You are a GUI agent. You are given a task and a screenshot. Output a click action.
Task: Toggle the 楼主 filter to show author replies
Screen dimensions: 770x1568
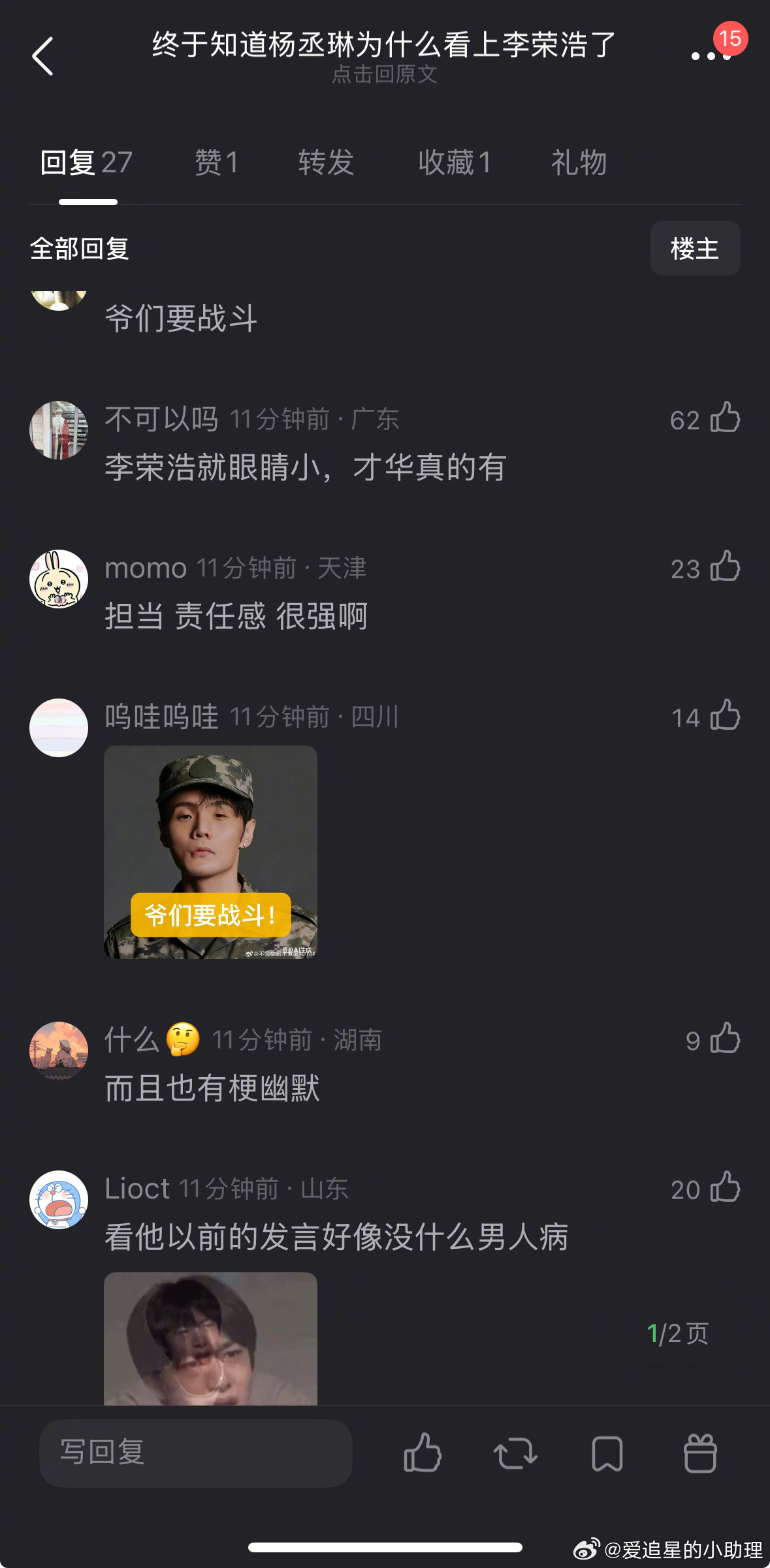click(x=694, y=248)
